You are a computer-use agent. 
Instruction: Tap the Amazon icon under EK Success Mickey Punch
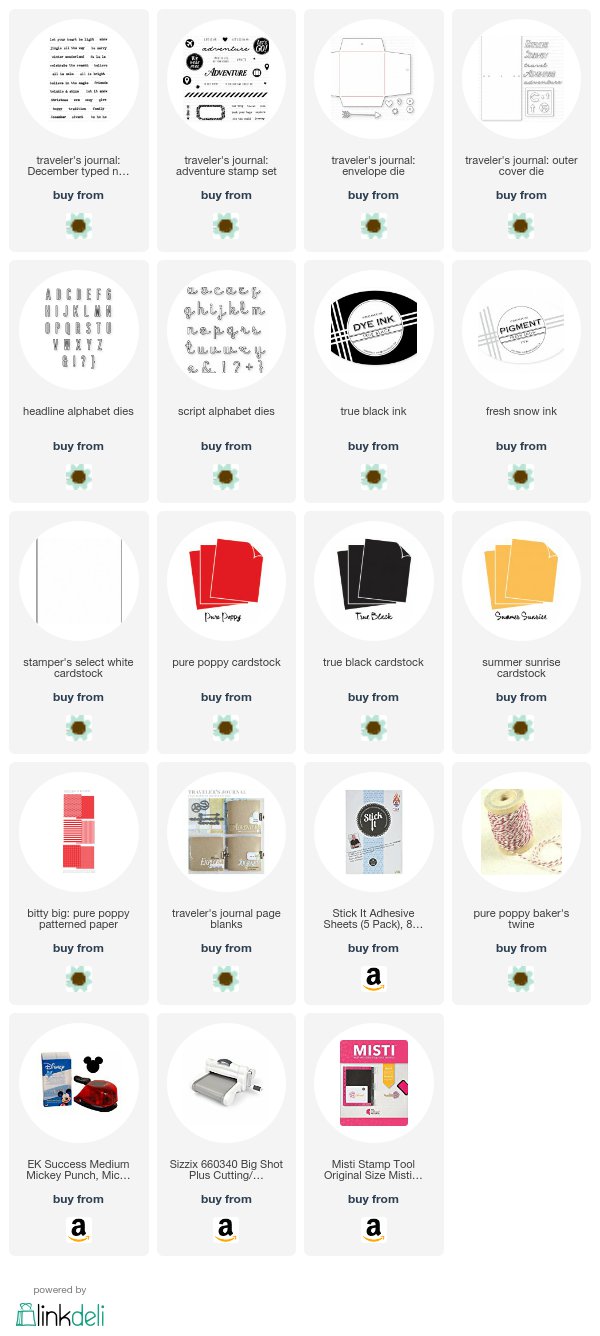point(78,1228)
